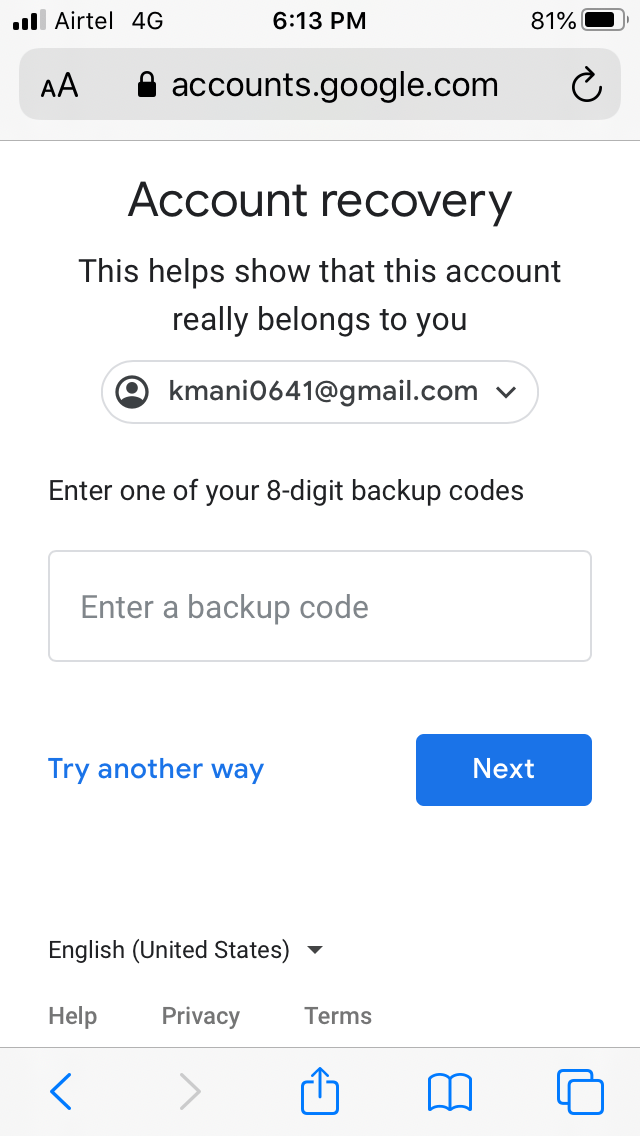The width and height of the screenshot is (640, 1136).
Task: Open the Terms link
Action: [x=338, y=1016]
